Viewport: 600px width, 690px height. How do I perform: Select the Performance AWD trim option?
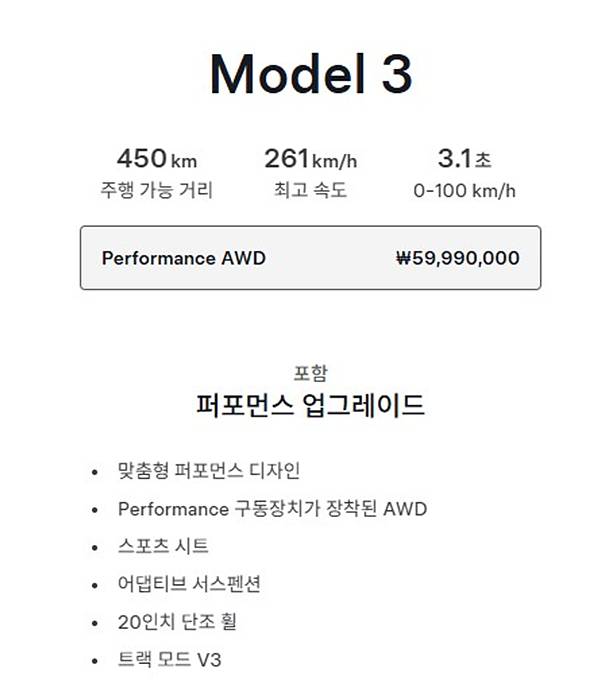[x=310, y=258]
